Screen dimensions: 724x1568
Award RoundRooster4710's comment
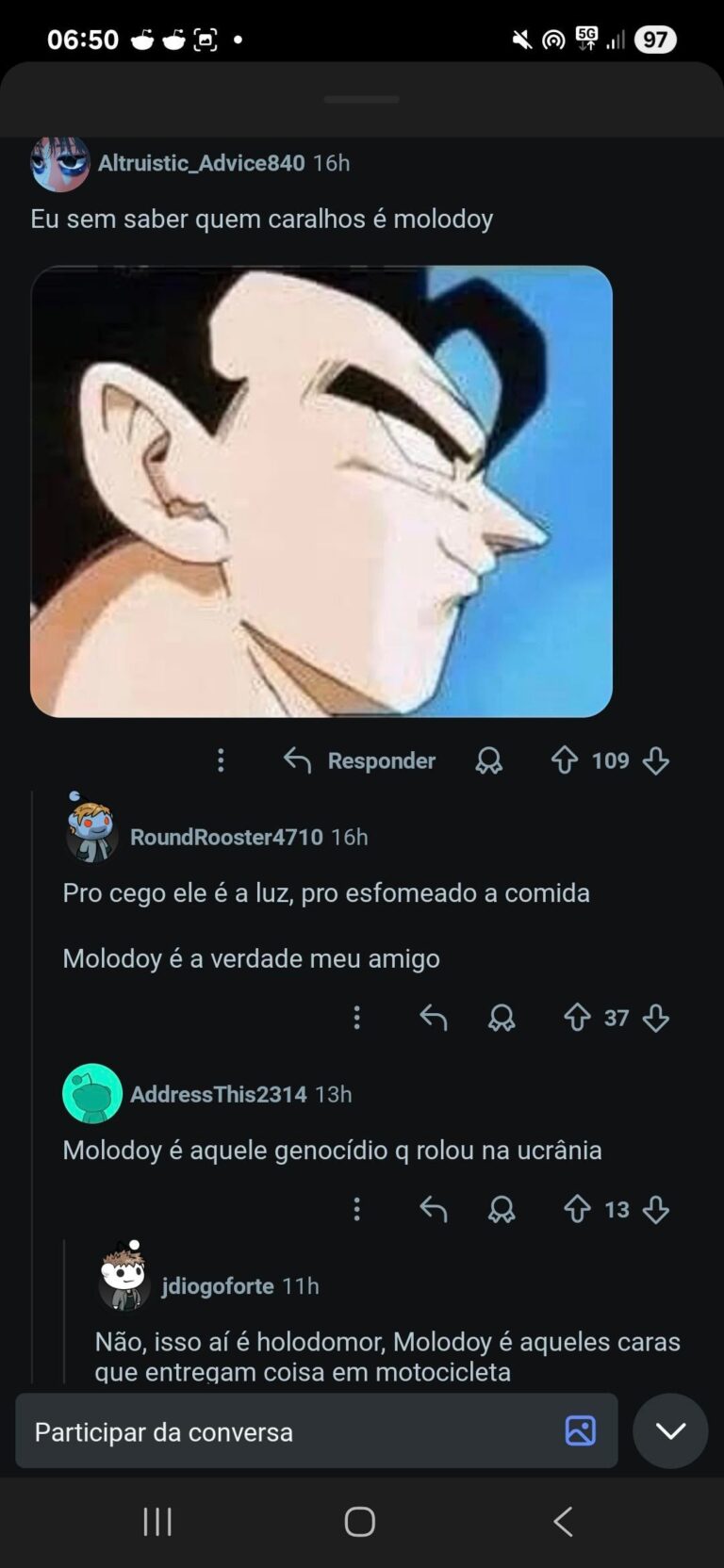[x=502, y=1018]
